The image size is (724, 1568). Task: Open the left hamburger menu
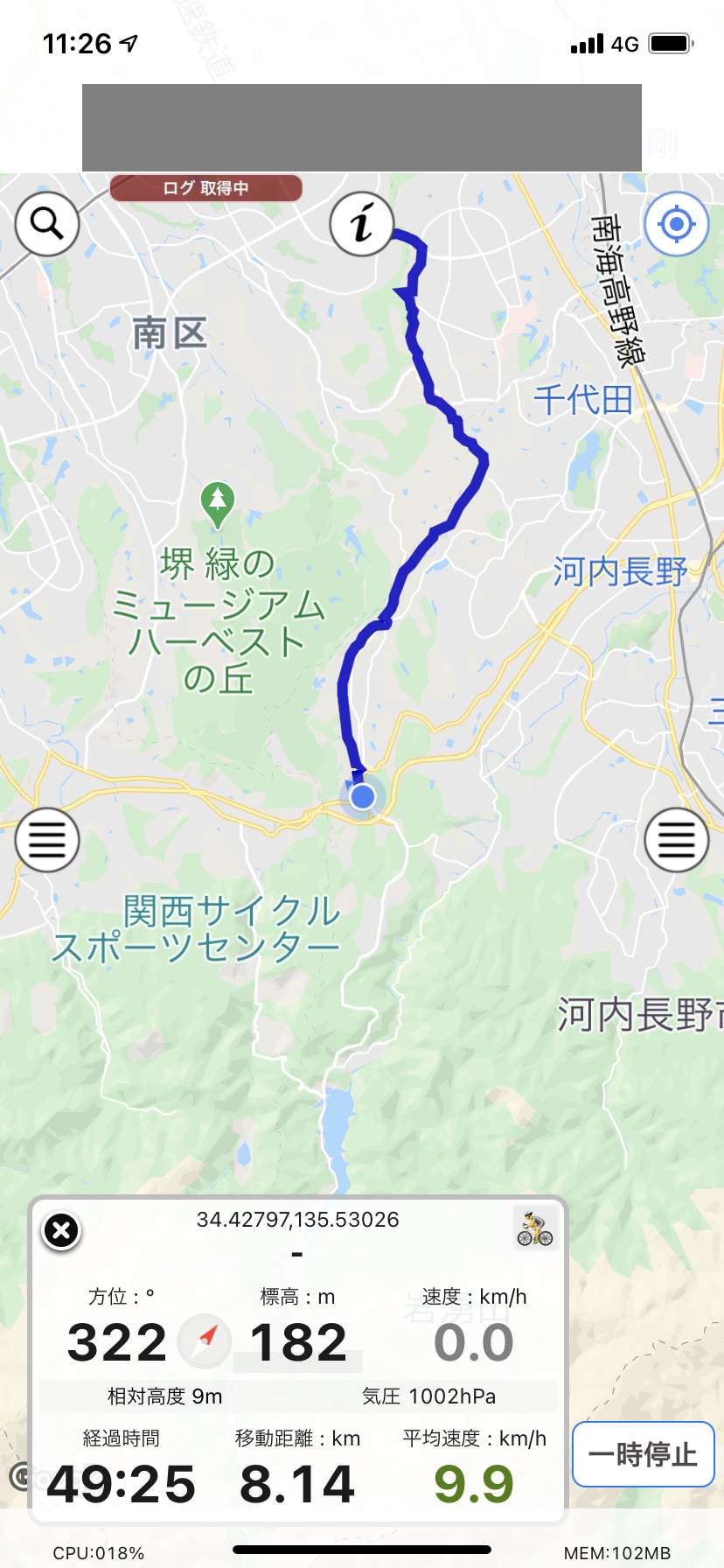coord(47,840)
